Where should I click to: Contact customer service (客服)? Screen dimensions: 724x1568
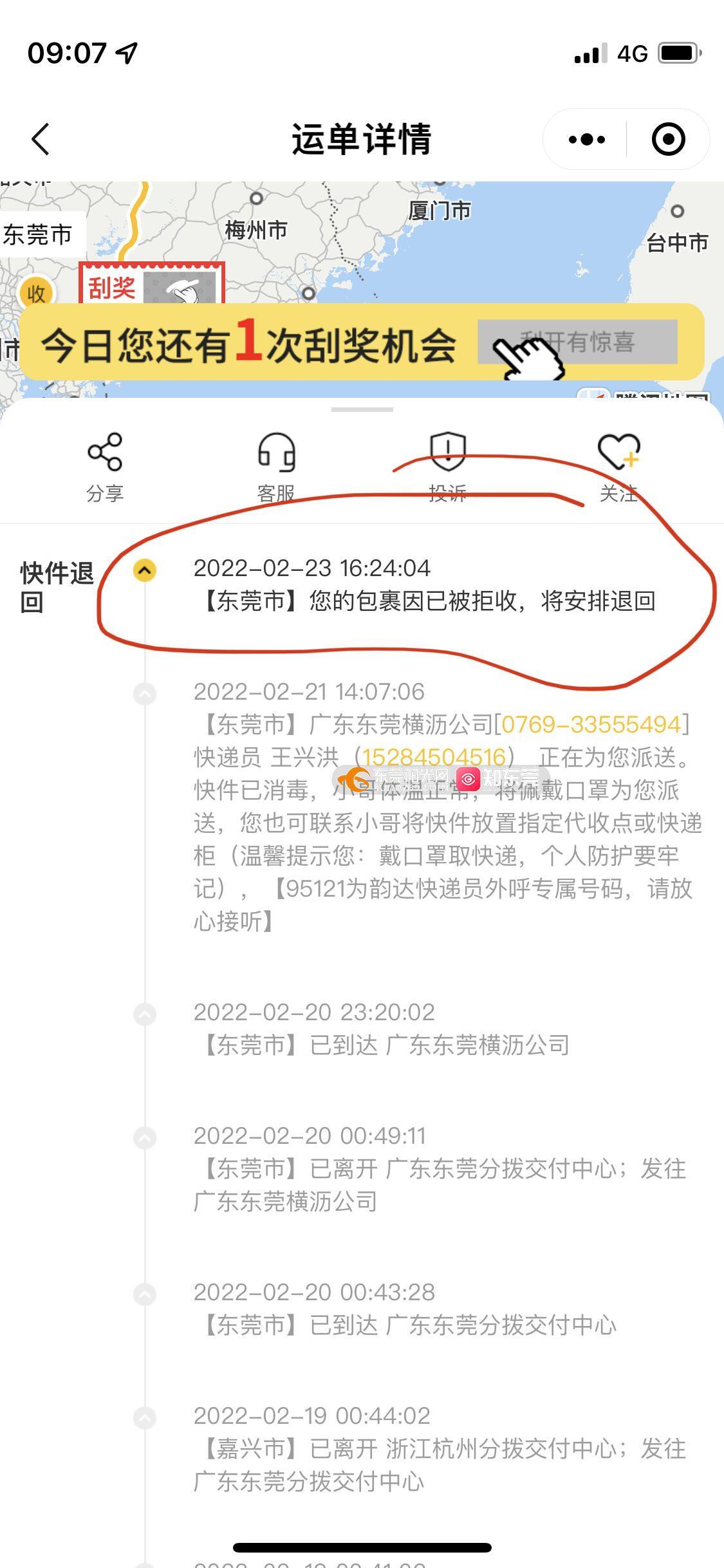276,467
